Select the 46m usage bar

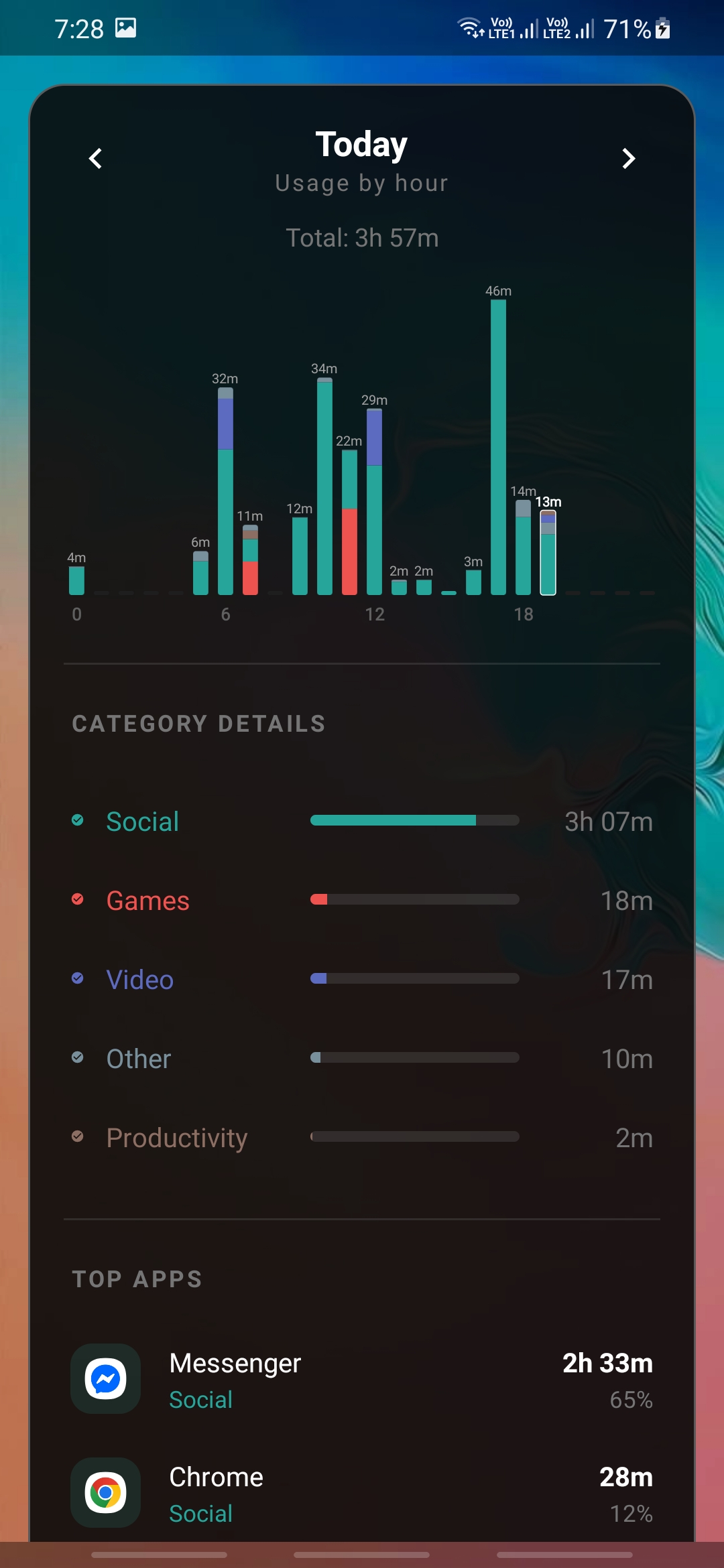click(497, 442)
